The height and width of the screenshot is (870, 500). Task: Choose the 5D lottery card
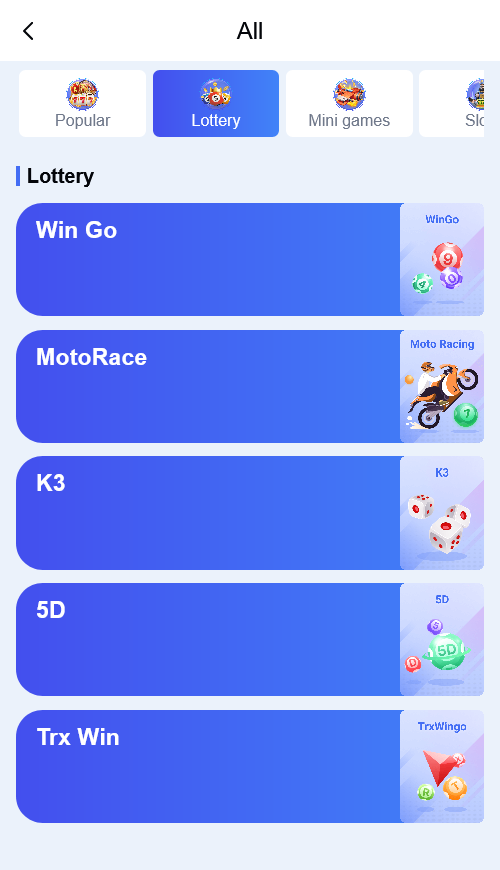click(x=250, y=639)
